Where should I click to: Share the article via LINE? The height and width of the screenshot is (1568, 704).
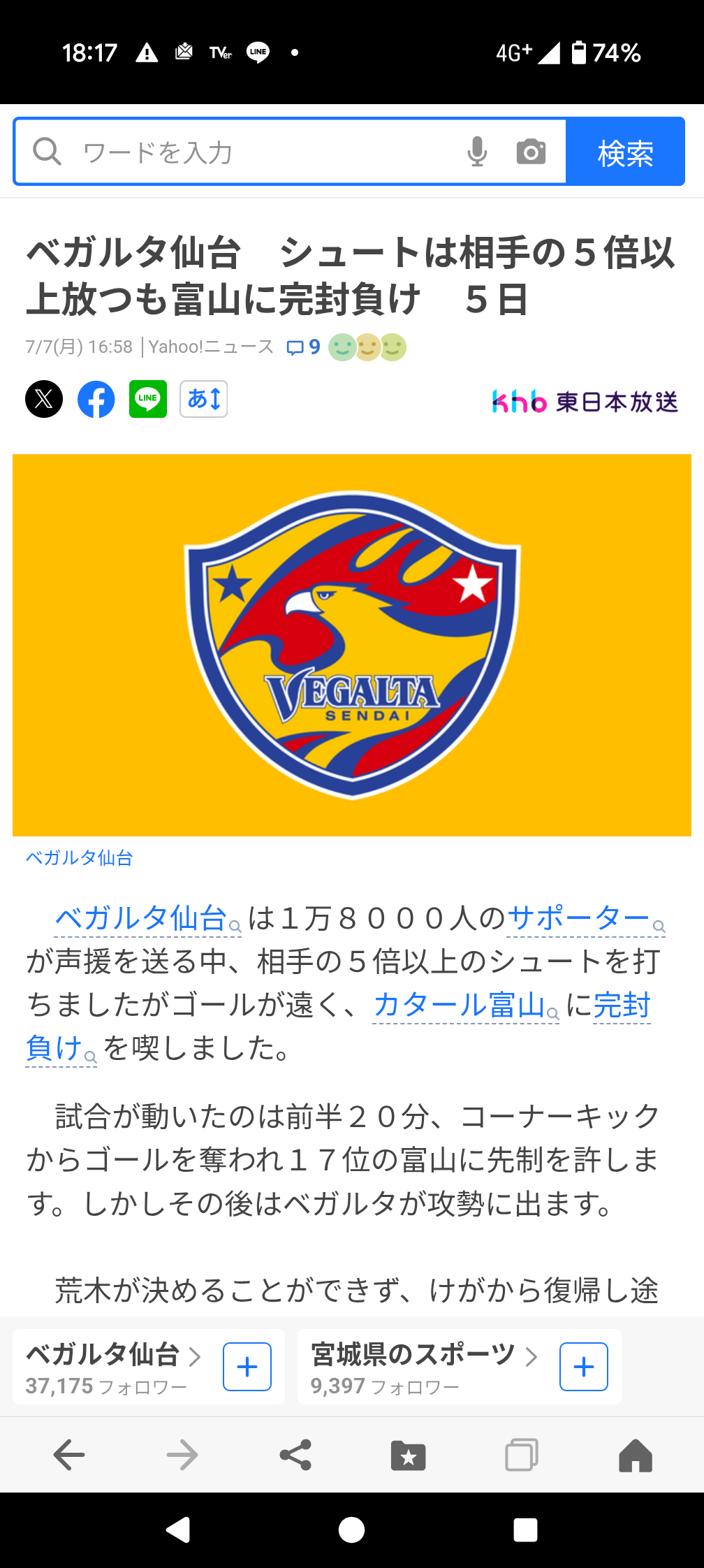click(148, 399)
